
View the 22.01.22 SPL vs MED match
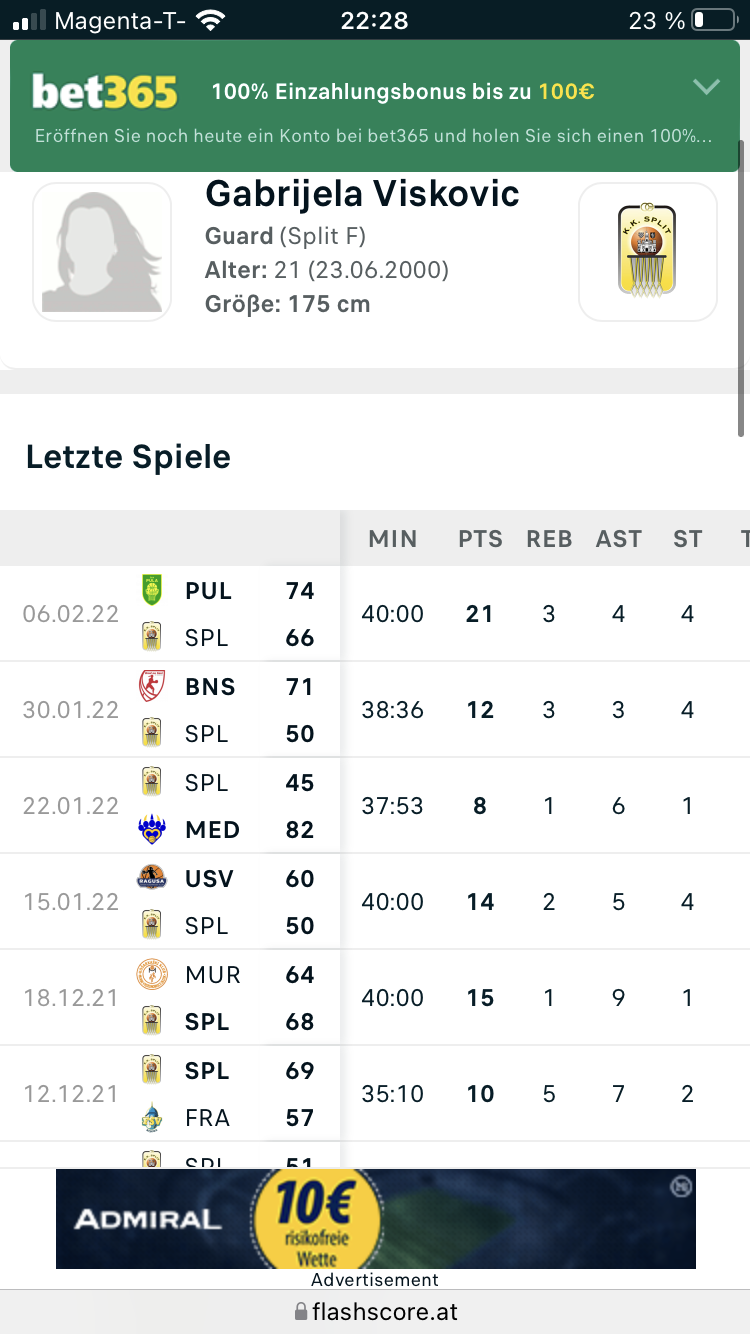(170, 806)
